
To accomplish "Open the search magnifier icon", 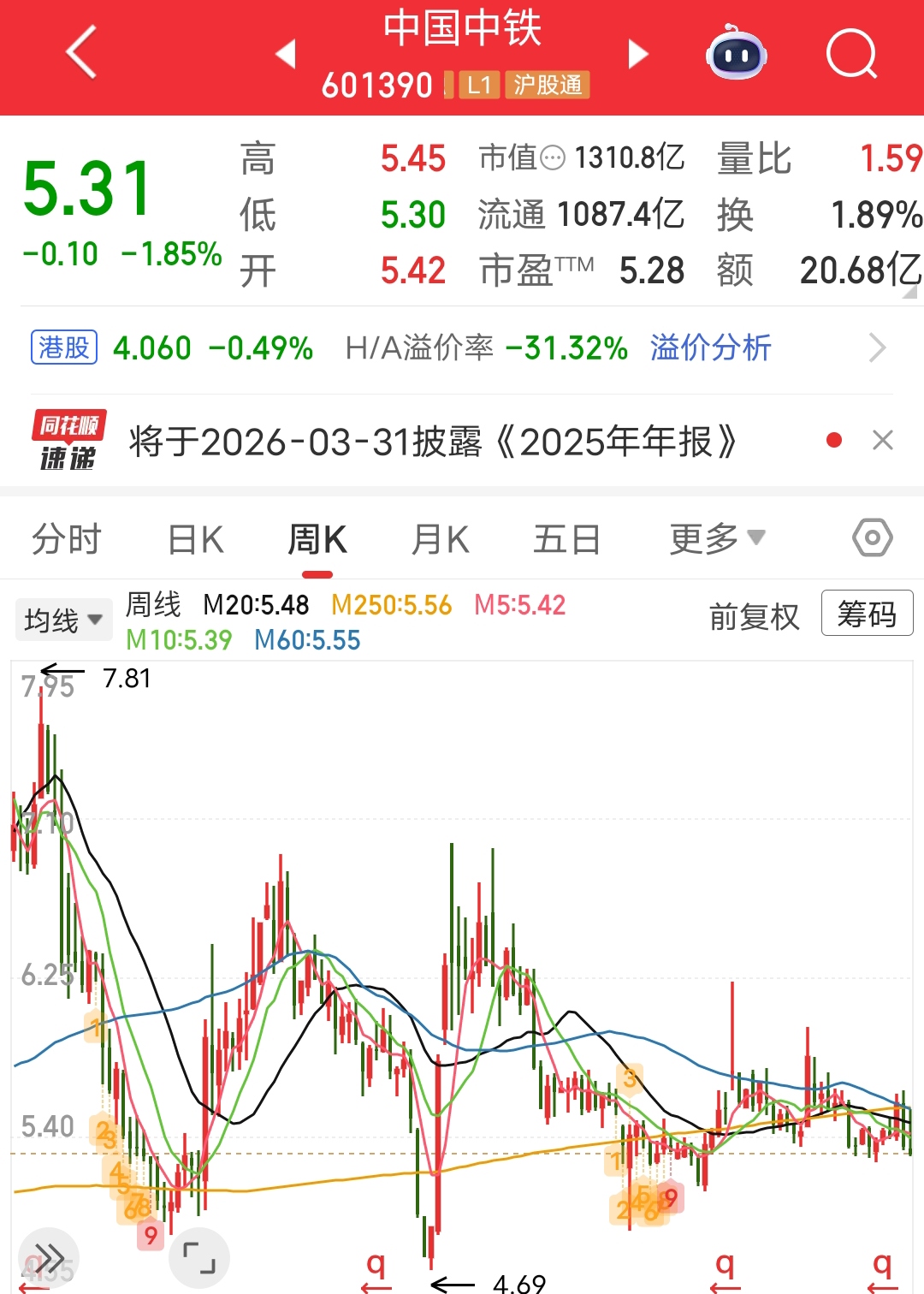I will pyautogui.click(x=851, y=53).
